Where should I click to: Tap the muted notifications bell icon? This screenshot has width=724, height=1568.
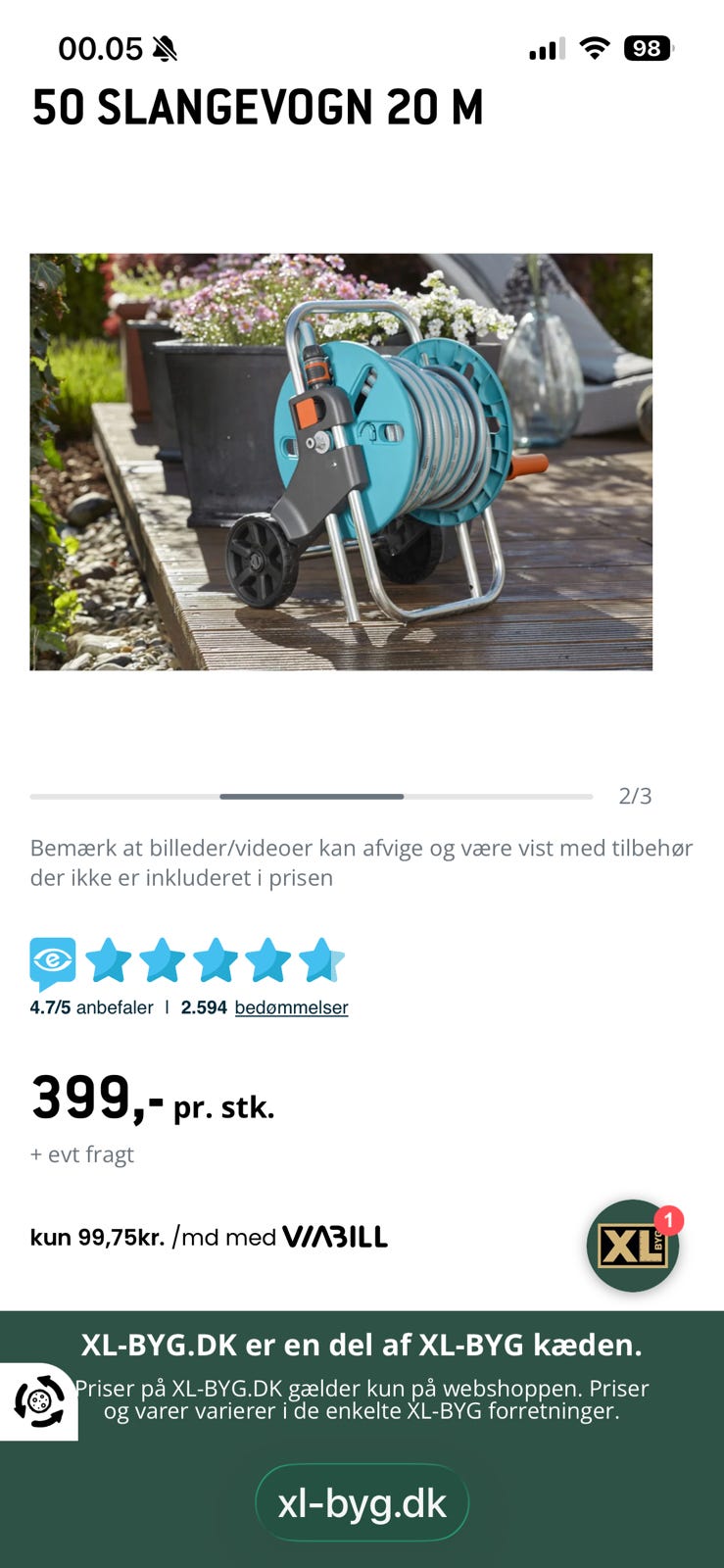[165, 46]
